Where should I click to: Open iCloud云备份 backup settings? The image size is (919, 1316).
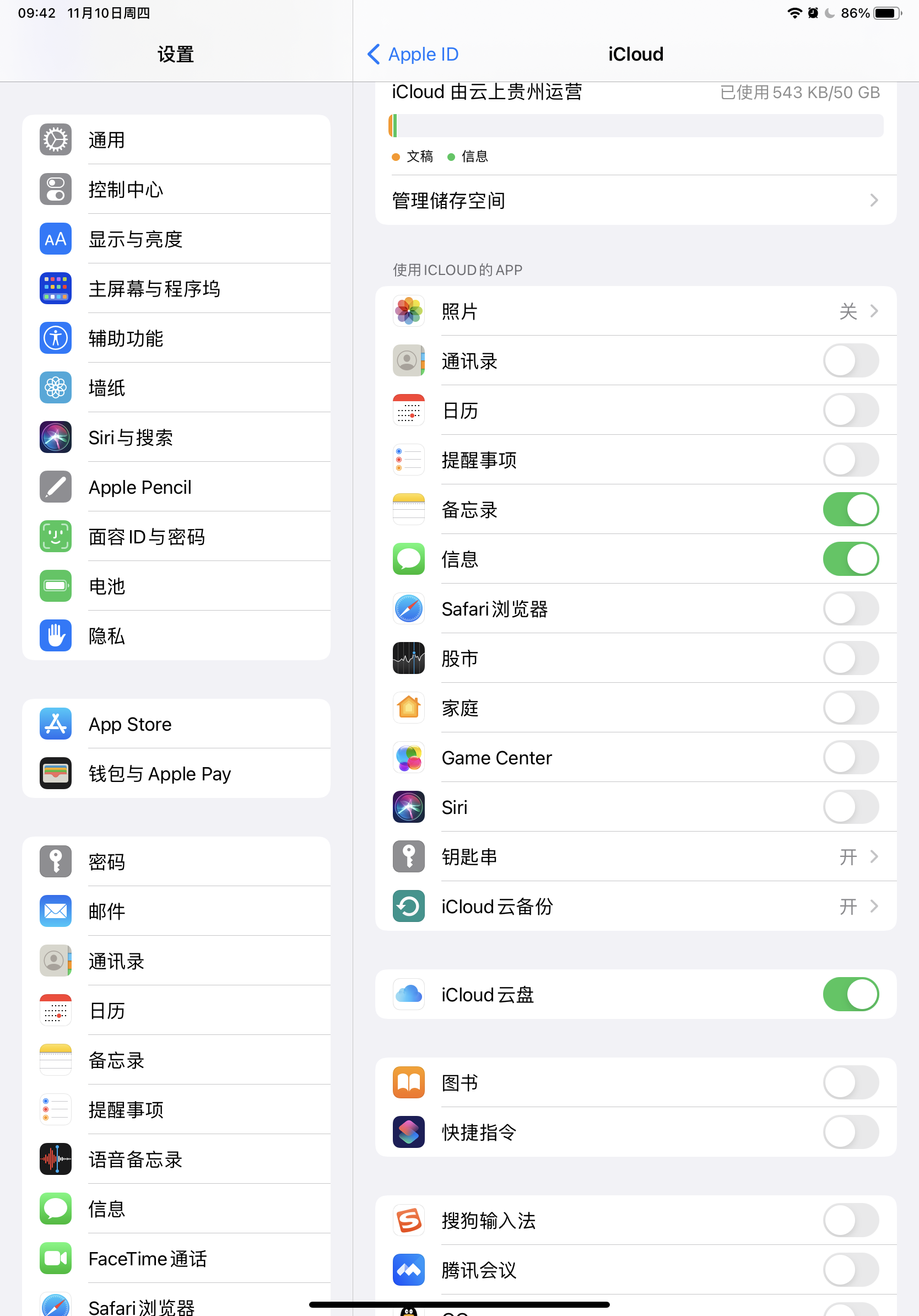point(635,906)
